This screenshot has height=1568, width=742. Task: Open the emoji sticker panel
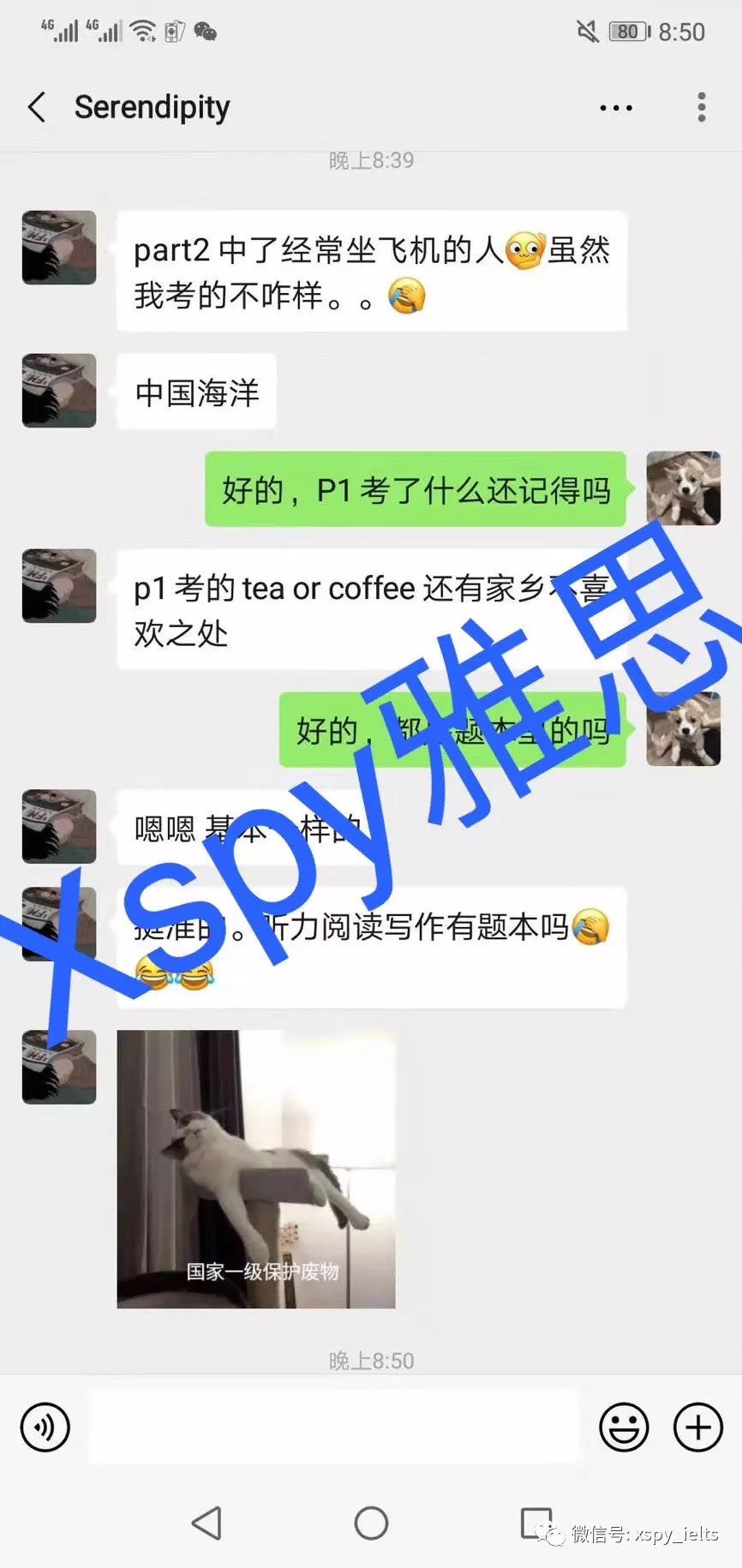624,1427
